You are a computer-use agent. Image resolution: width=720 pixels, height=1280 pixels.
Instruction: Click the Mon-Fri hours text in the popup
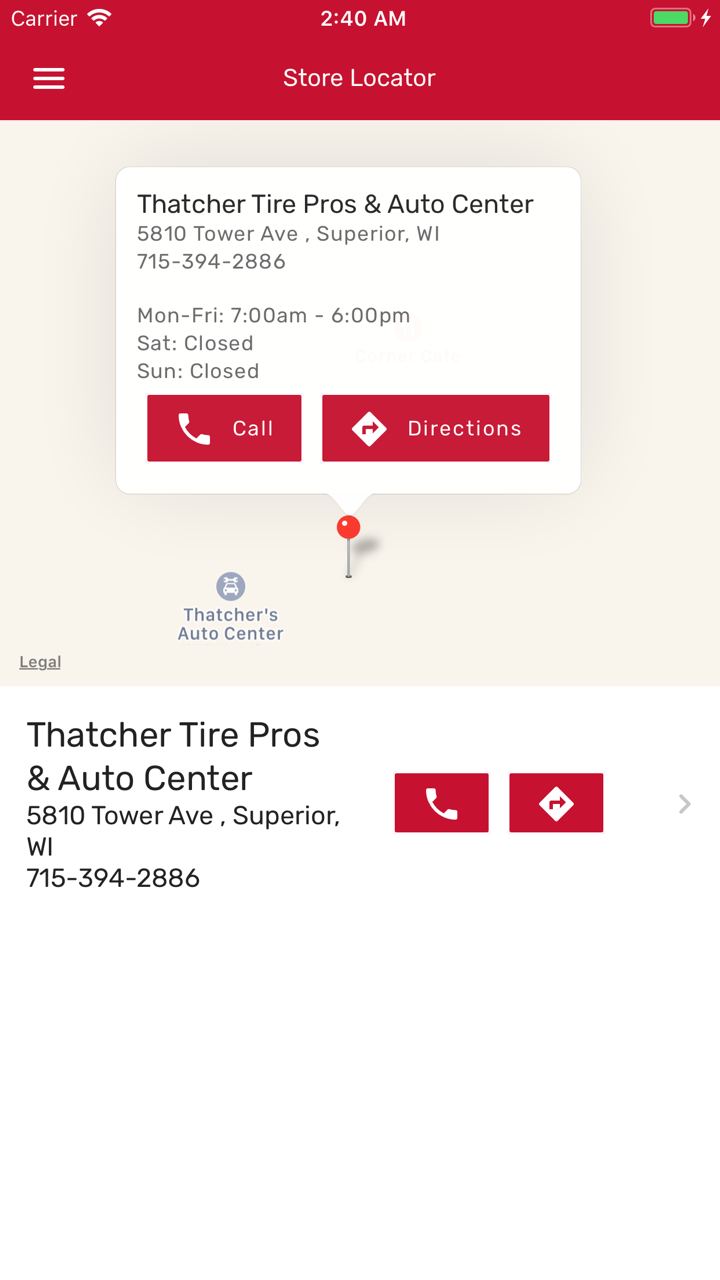click(275, 315)
